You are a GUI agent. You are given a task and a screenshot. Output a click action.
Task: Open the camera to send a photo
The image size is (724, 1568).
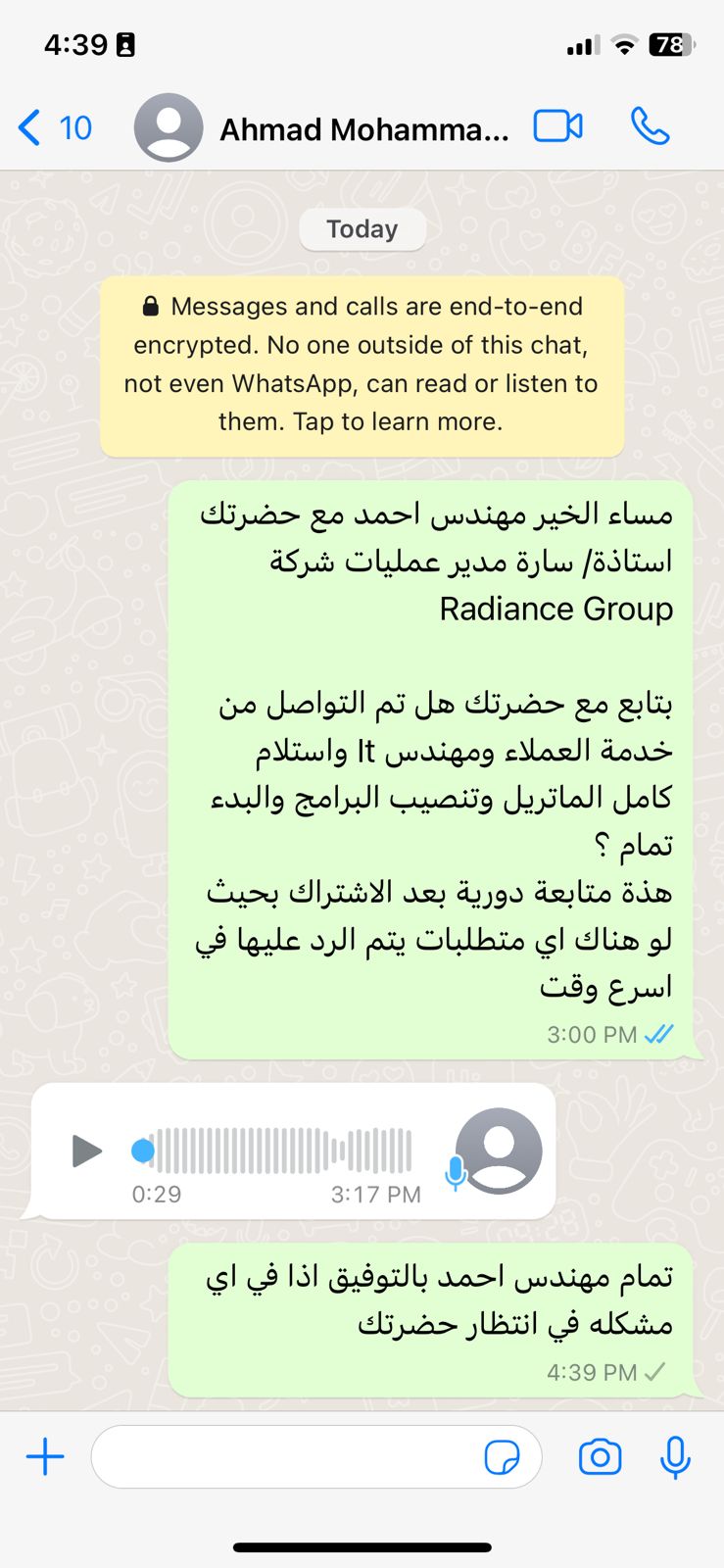pyautogui.click(x=600, y=1457)
